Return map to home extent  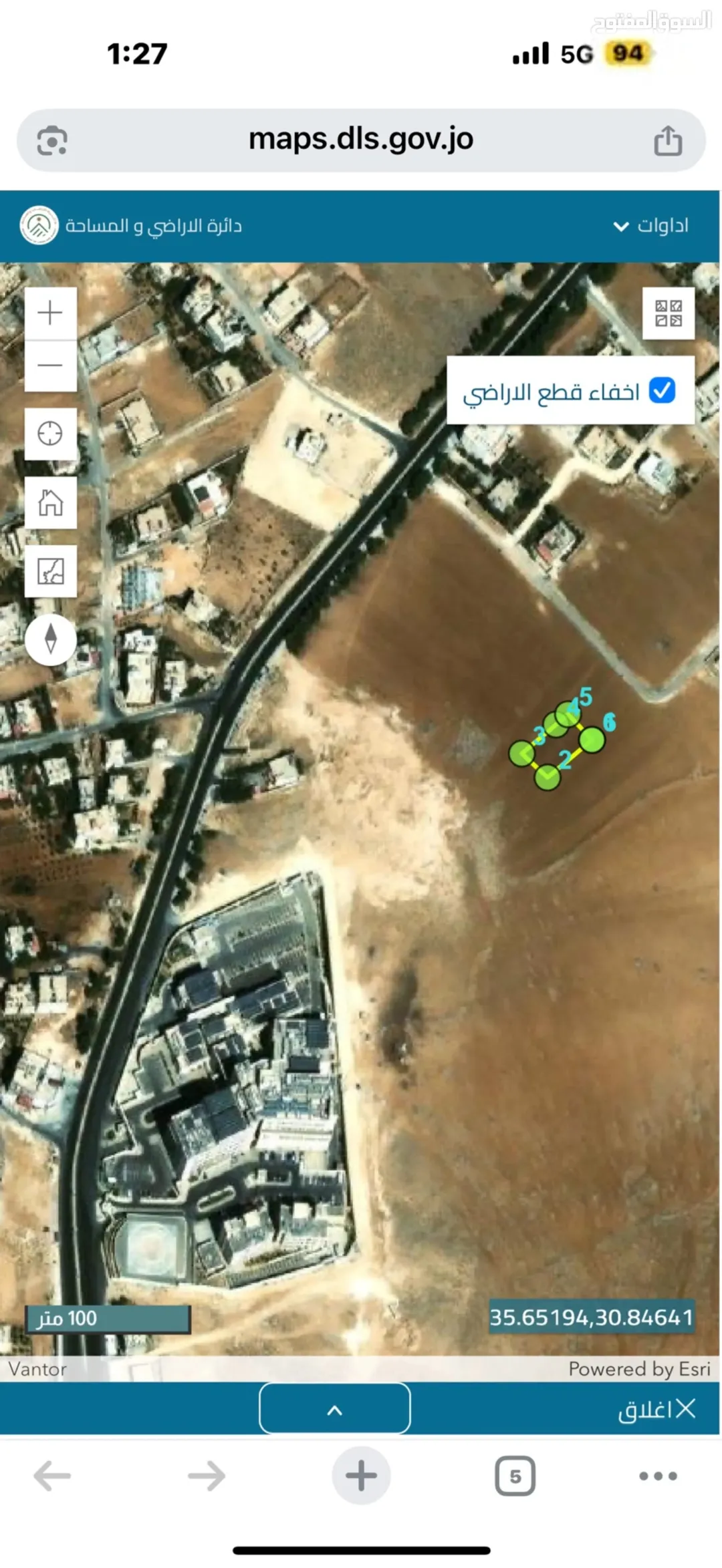[x=50, y=502]
